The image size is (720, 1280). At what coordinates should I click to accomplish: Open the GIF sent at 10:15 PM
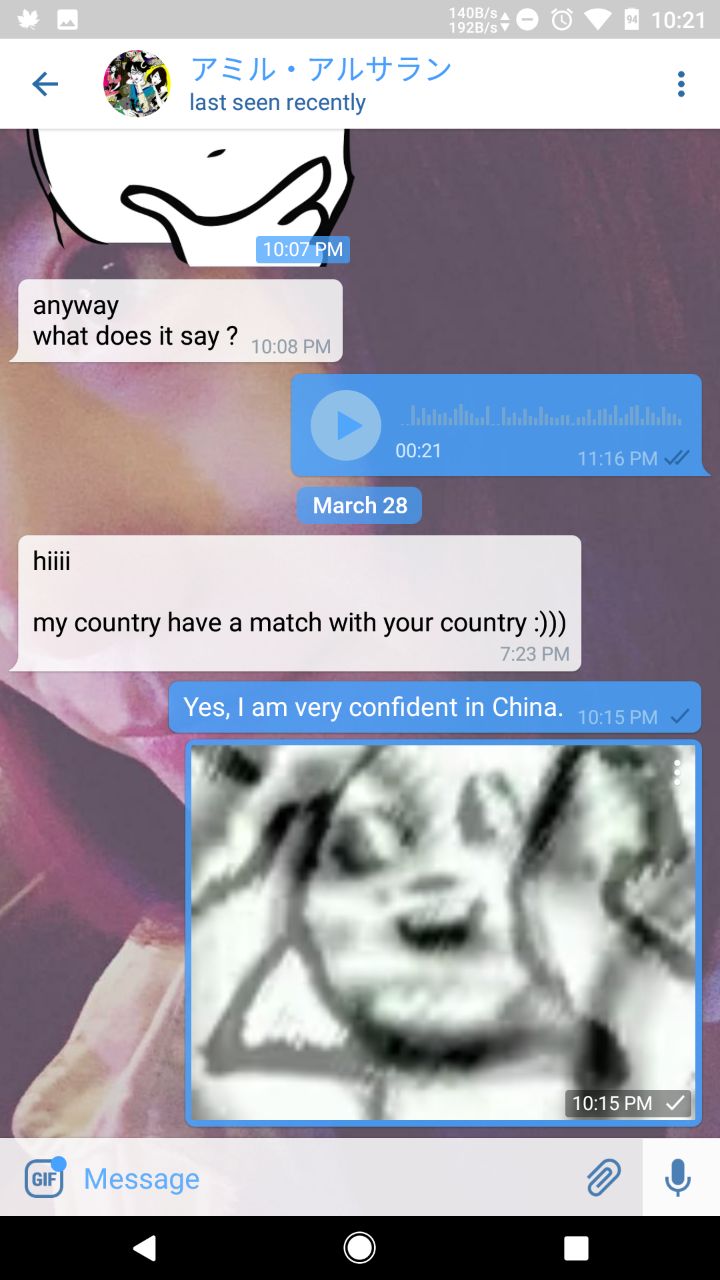[x=442, y=932]
